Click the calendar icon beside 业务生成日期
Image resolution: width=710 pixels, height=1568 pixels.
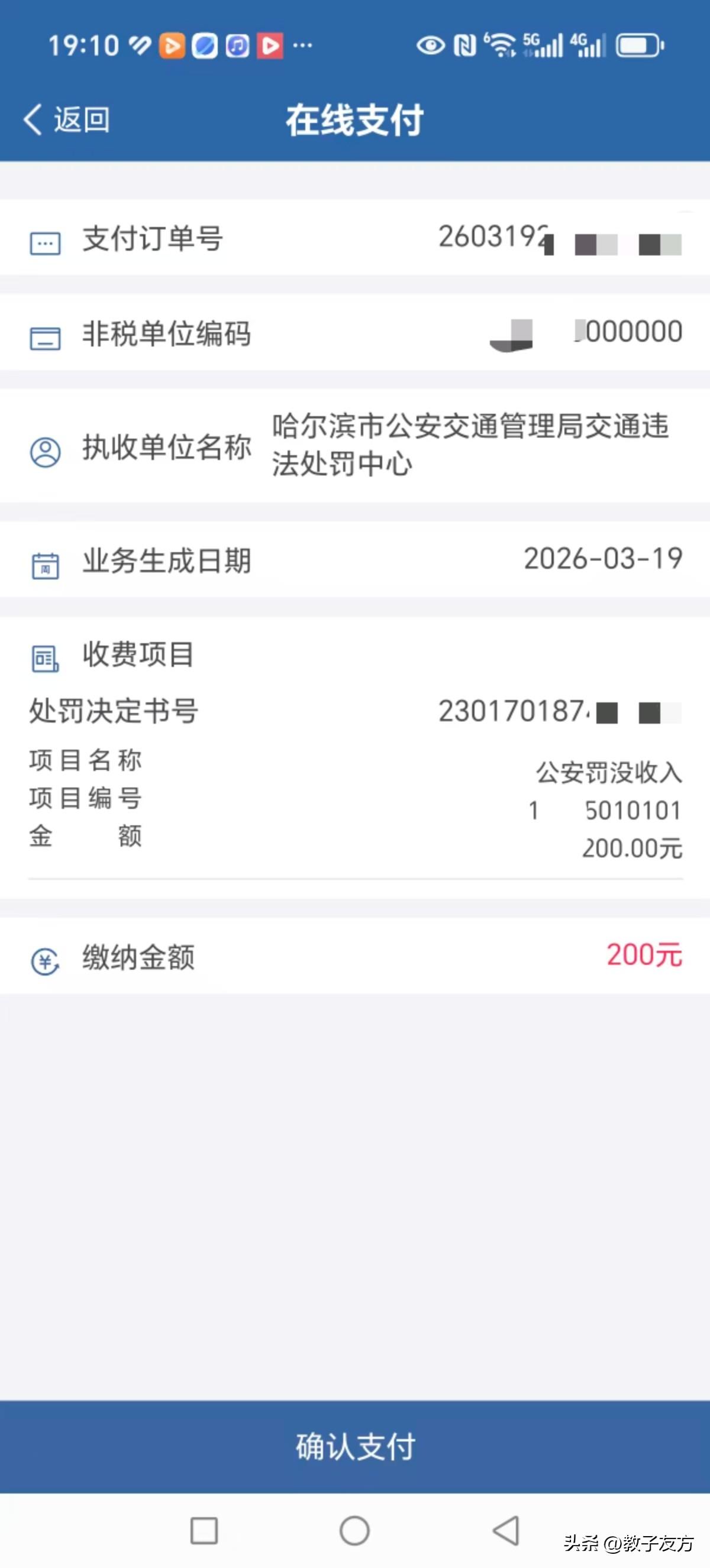(x=45, y=563)
